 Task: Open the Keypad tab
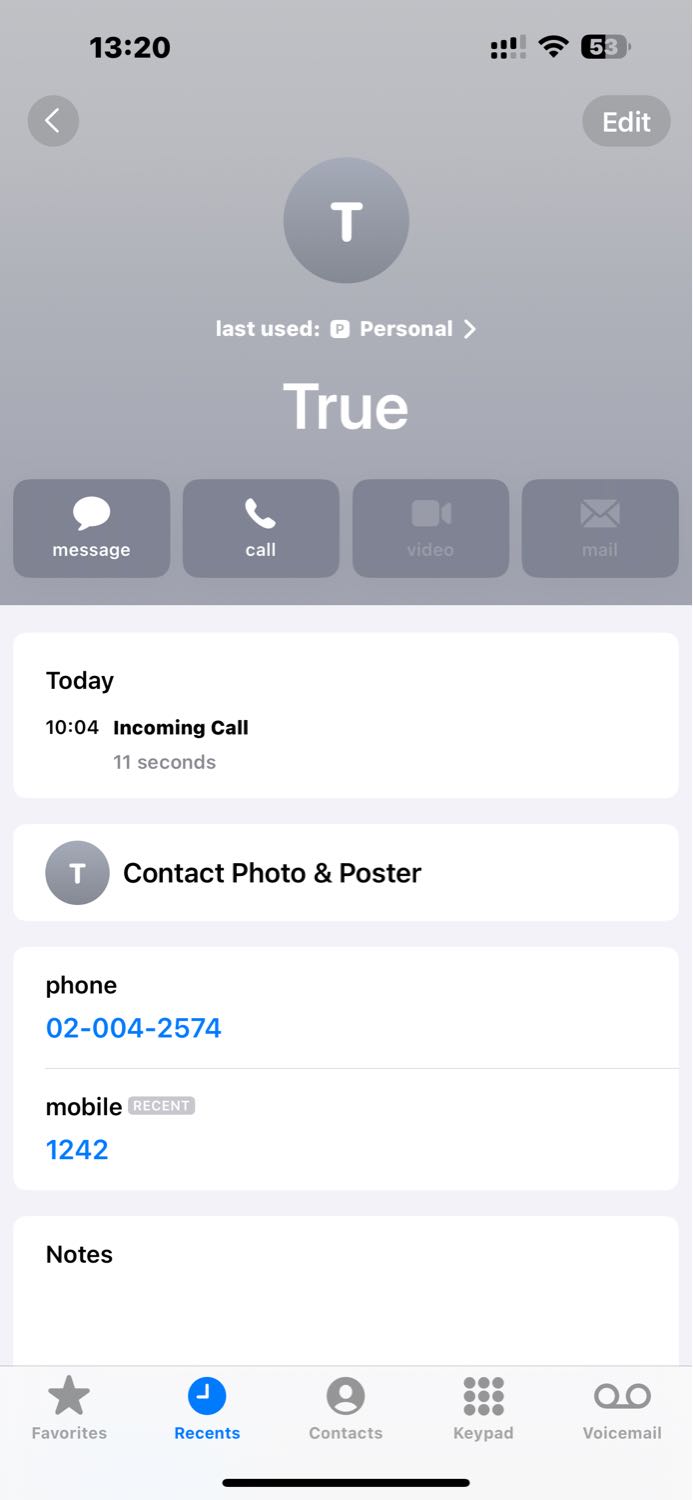(x=483, y=1408)
